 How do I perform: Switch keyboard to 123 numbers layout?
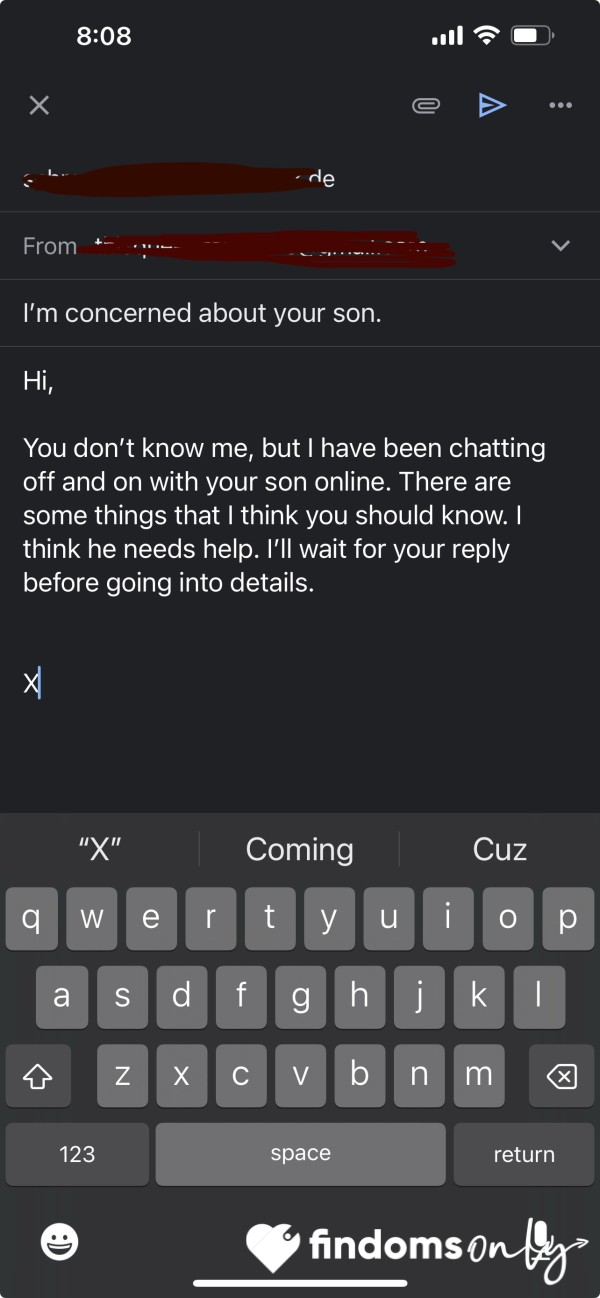pos(77,1154)
